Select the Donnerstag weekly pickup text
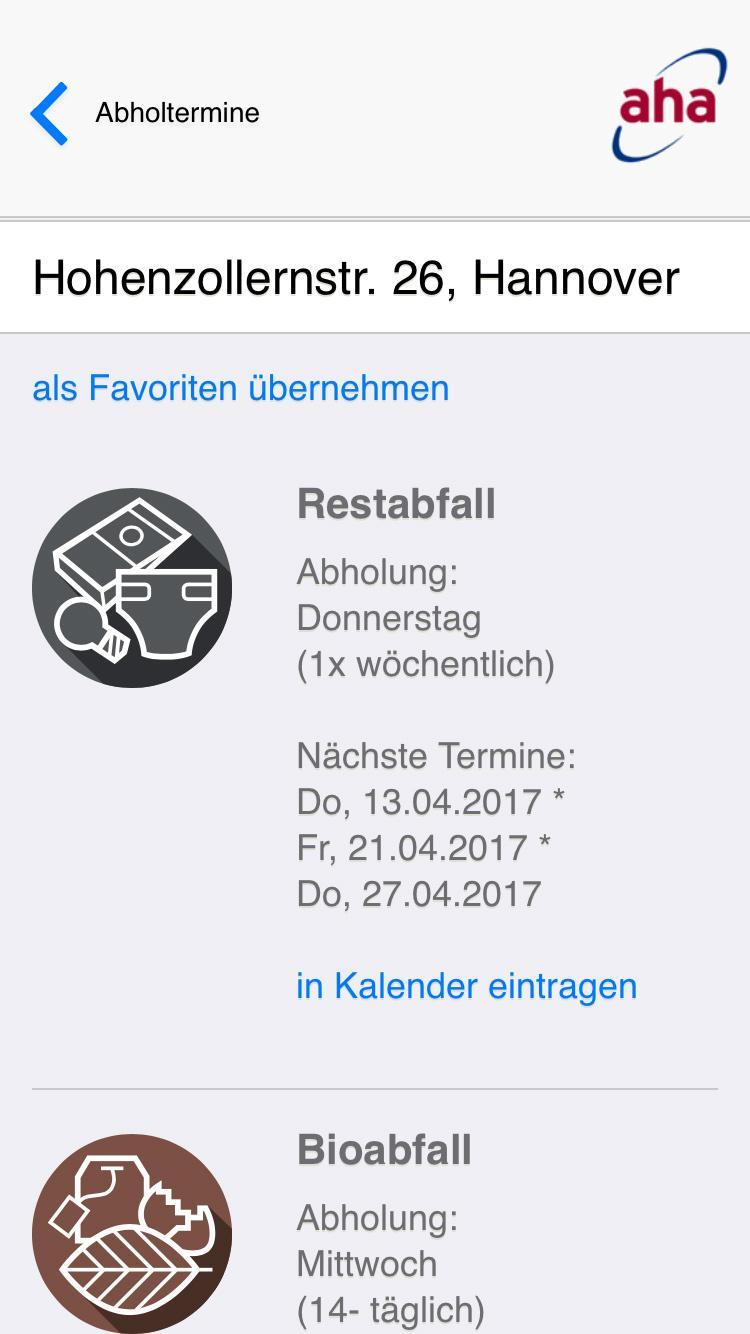Screen dimensions: 750x1334 (x=389, y=618)
